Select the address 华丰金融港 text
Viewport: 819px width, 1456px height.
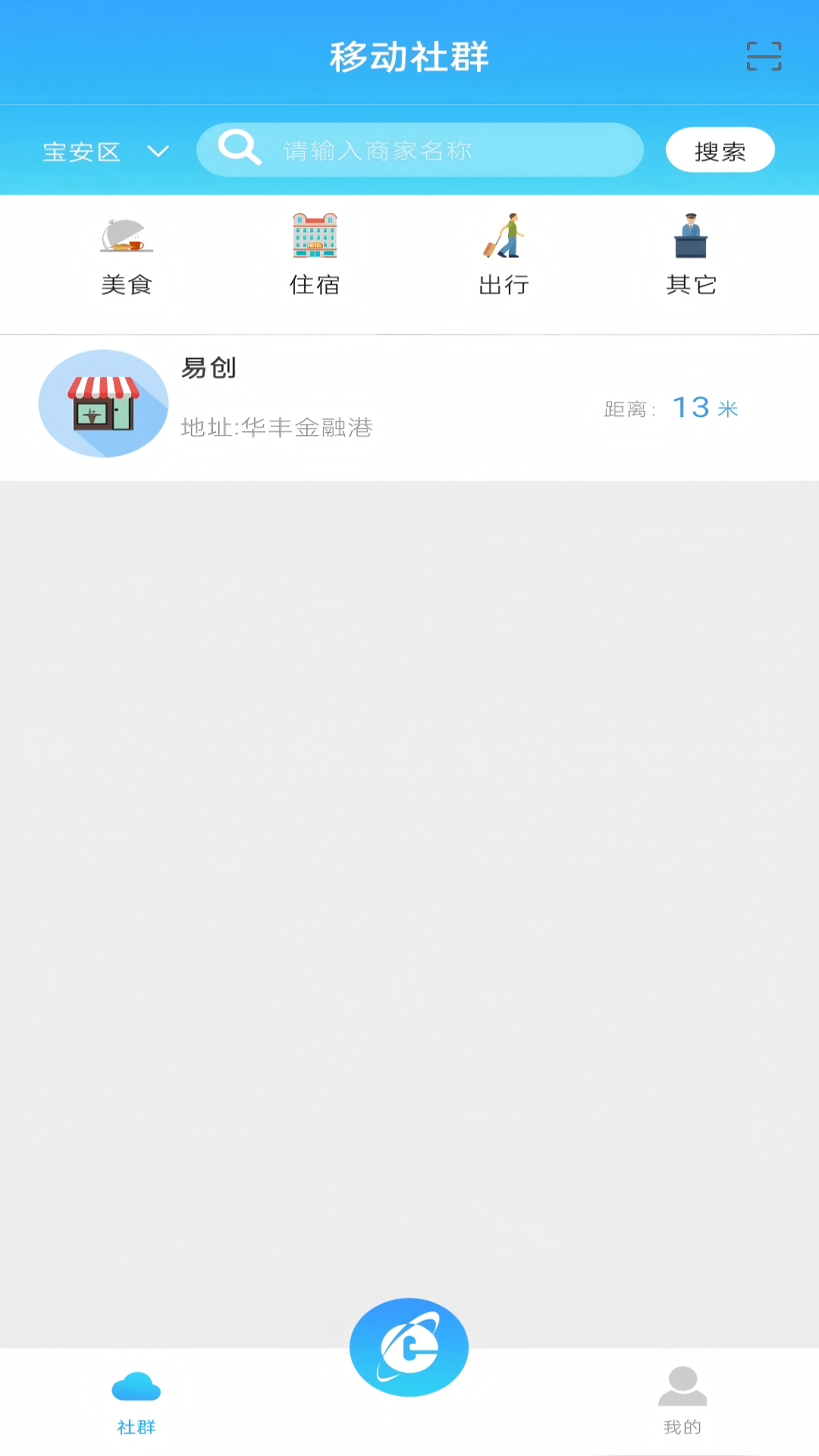307,428
